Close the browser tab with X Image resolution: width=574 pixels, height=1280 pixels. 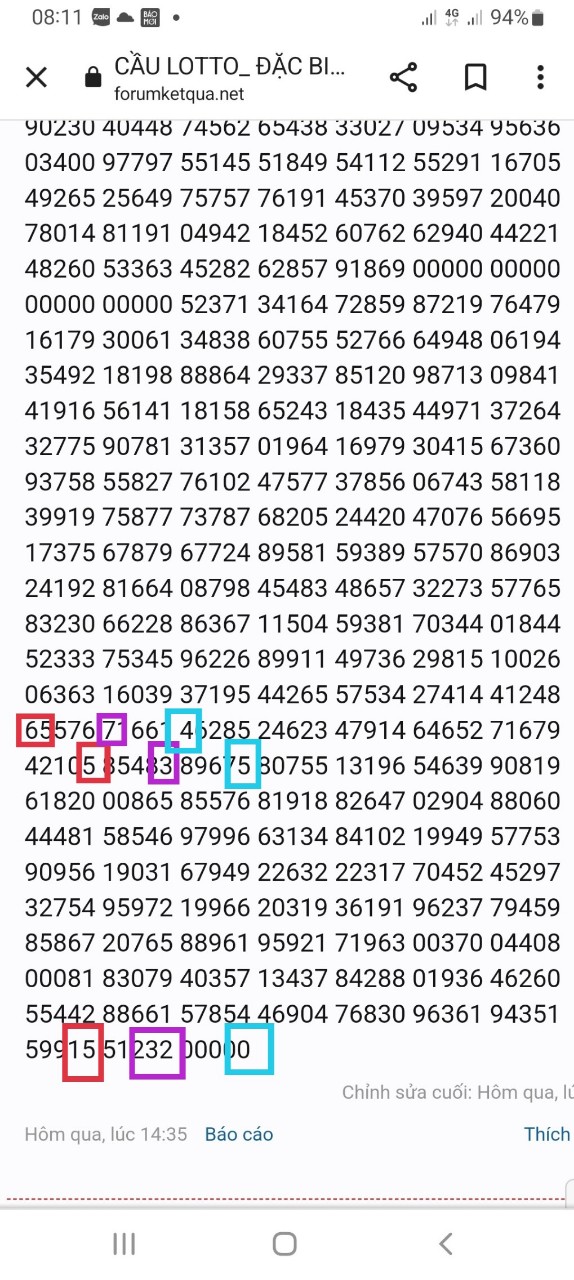(x=36, y=77)
